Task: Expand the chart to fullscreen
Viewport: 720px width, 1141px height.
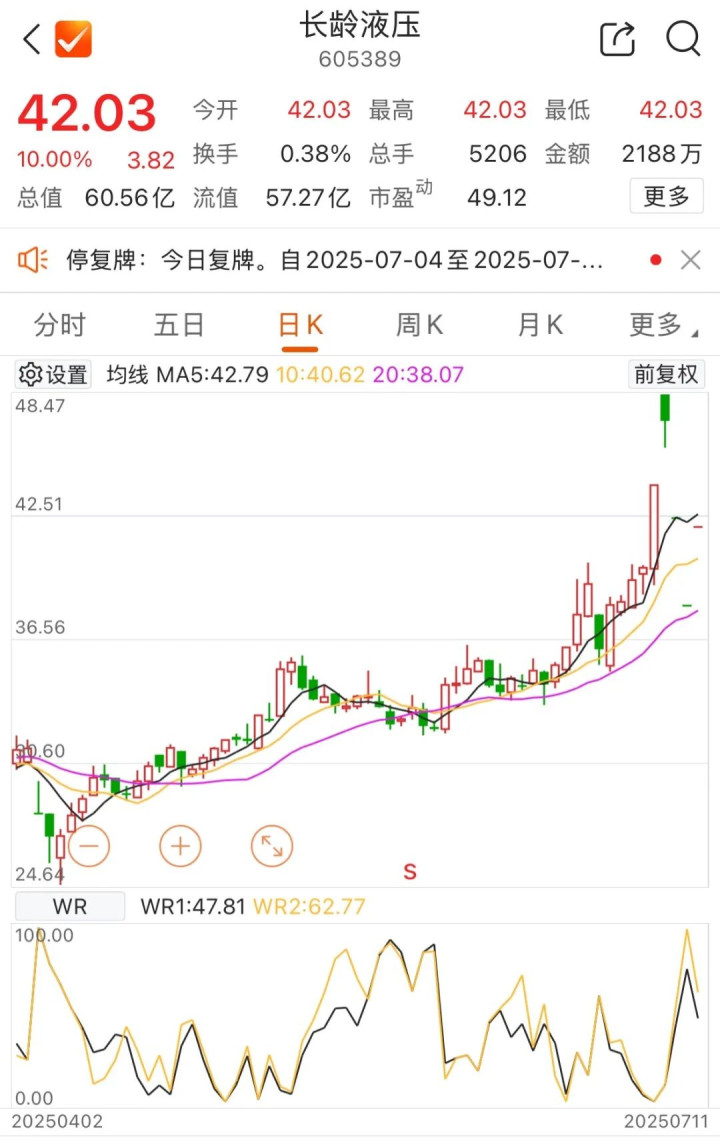Action: pos(271,846)
